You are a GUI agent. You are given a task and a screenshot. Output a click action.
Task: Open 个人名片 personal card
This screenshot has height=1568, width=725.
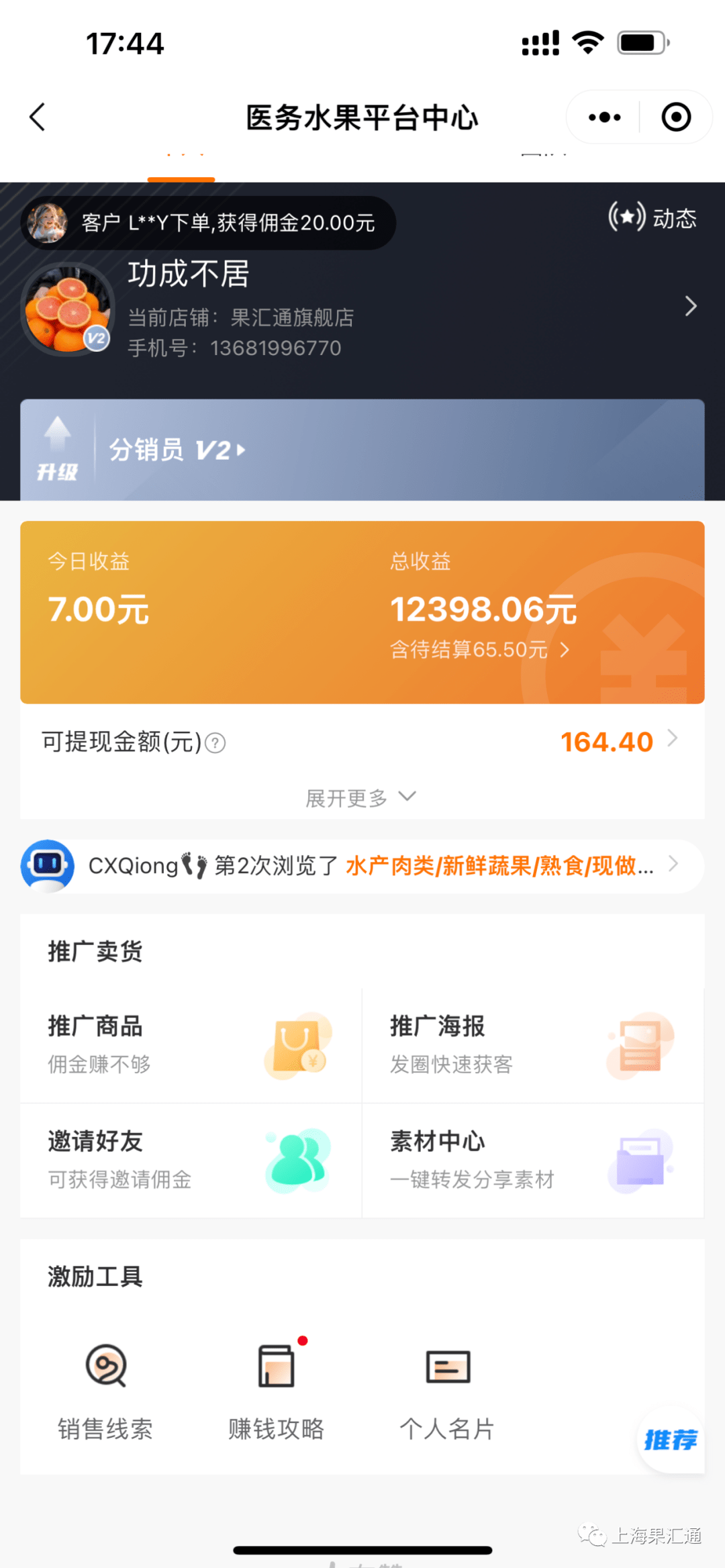click(x=447, y=1391)
